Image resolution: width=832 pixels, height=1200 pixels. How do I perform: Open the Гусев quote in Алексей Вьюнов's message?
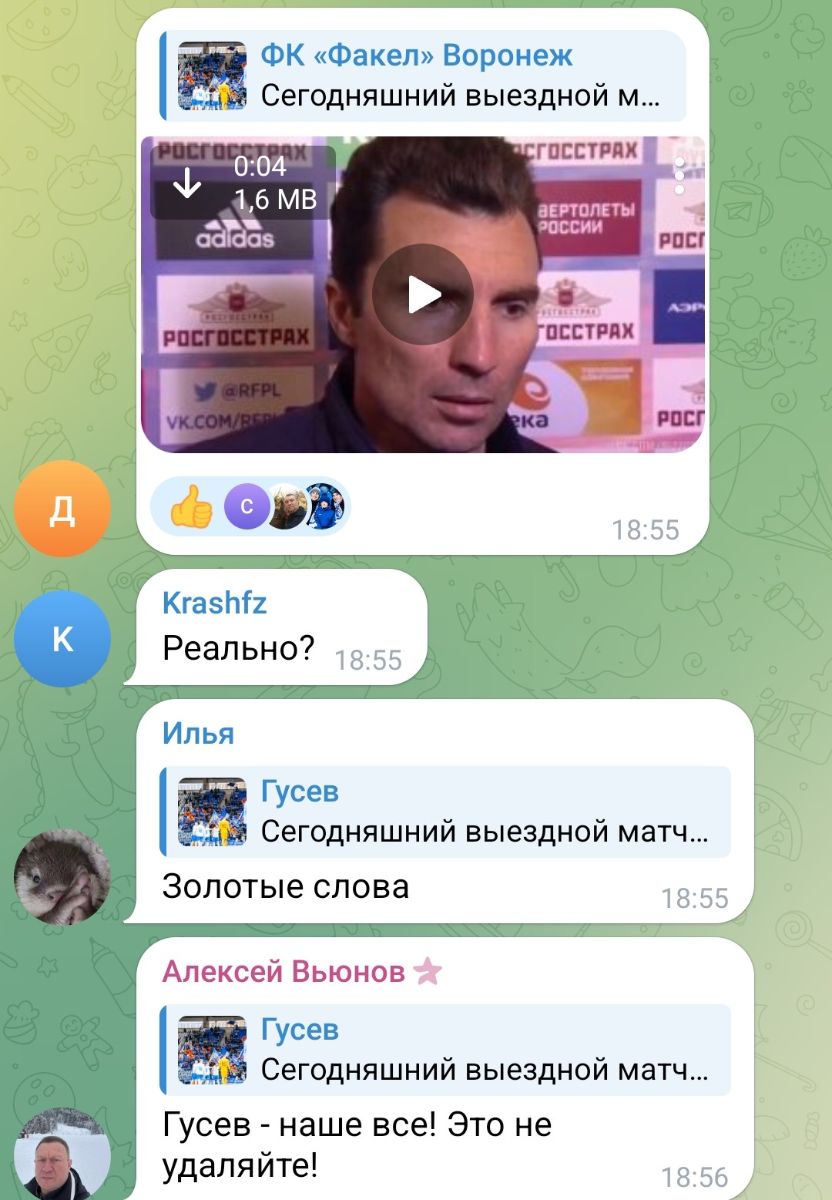click(444, 1050)
